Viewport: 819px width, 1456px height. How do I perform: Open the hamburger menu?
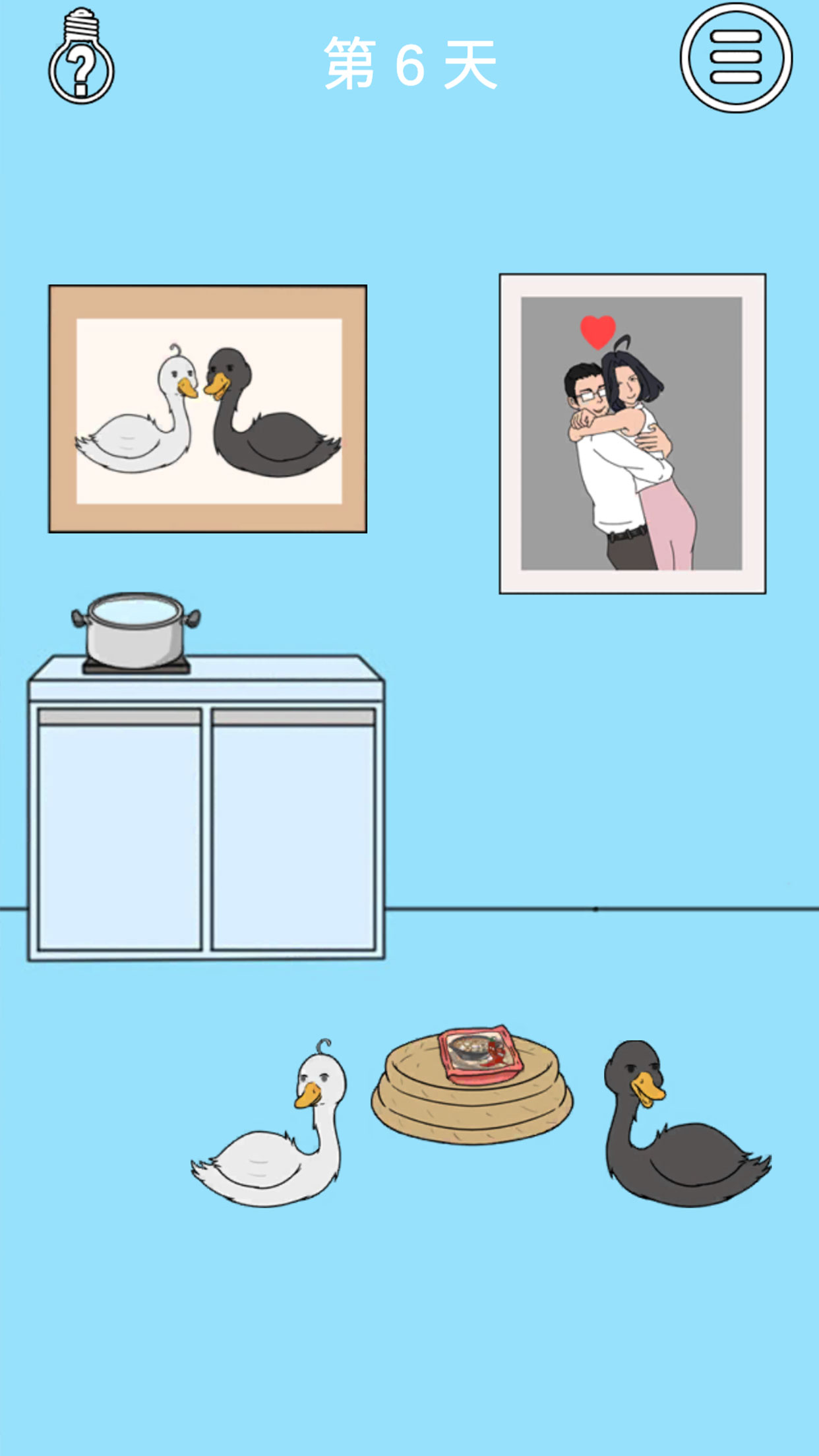(736, 58)
